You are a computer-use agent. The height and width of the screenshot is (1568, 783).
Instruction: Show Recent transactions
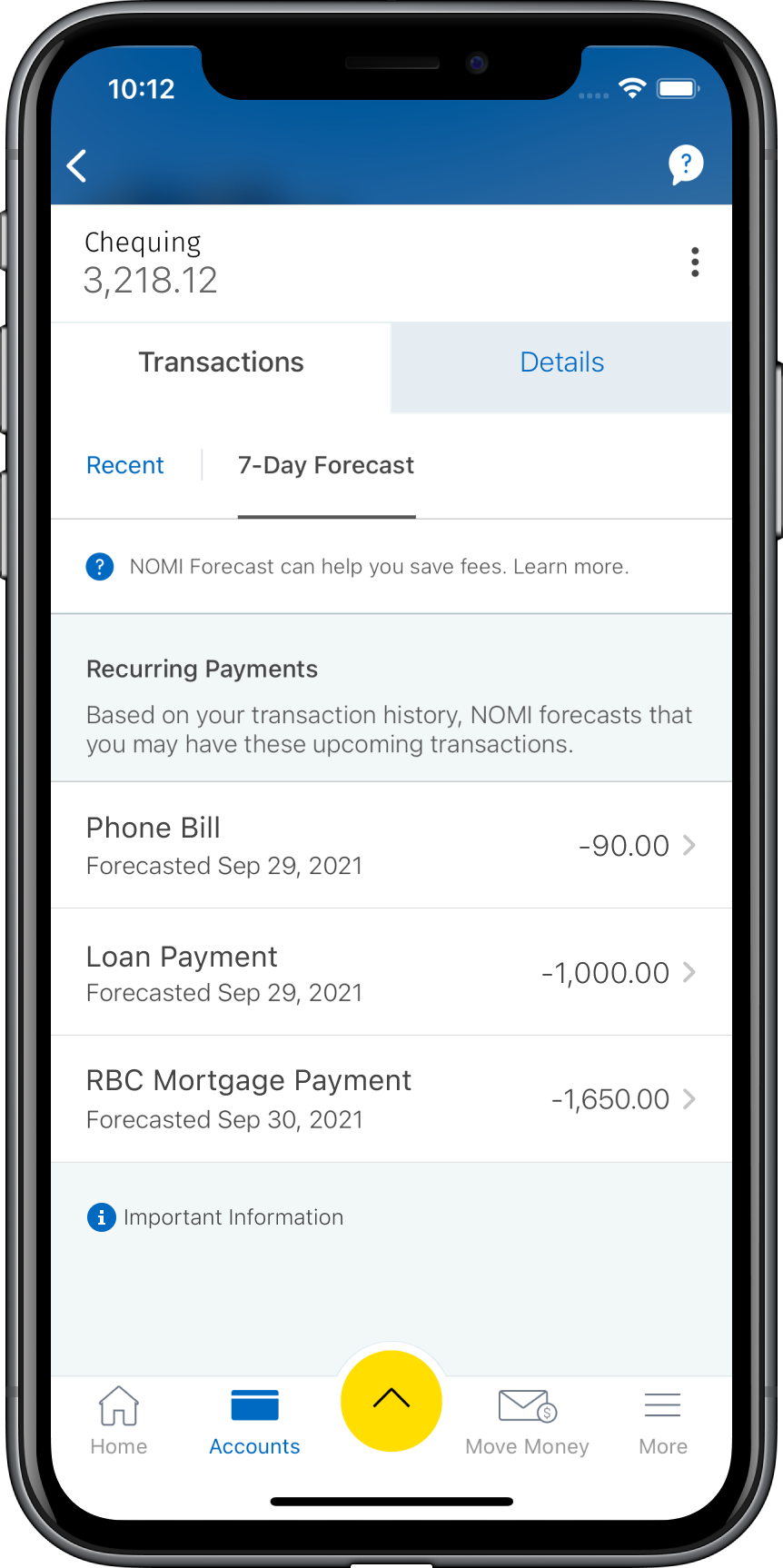(125, 465)
